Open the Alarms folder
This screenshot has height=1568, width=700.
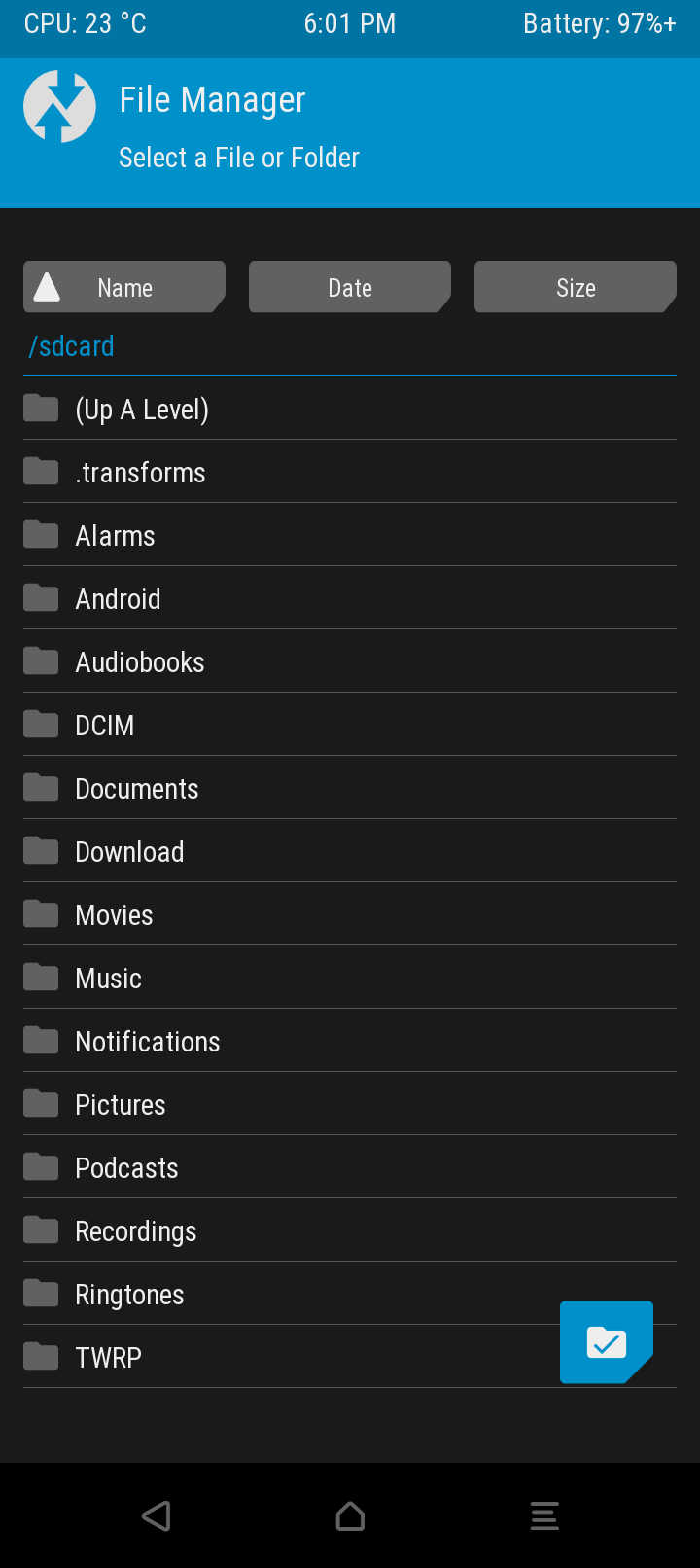[x=115, y=536]
